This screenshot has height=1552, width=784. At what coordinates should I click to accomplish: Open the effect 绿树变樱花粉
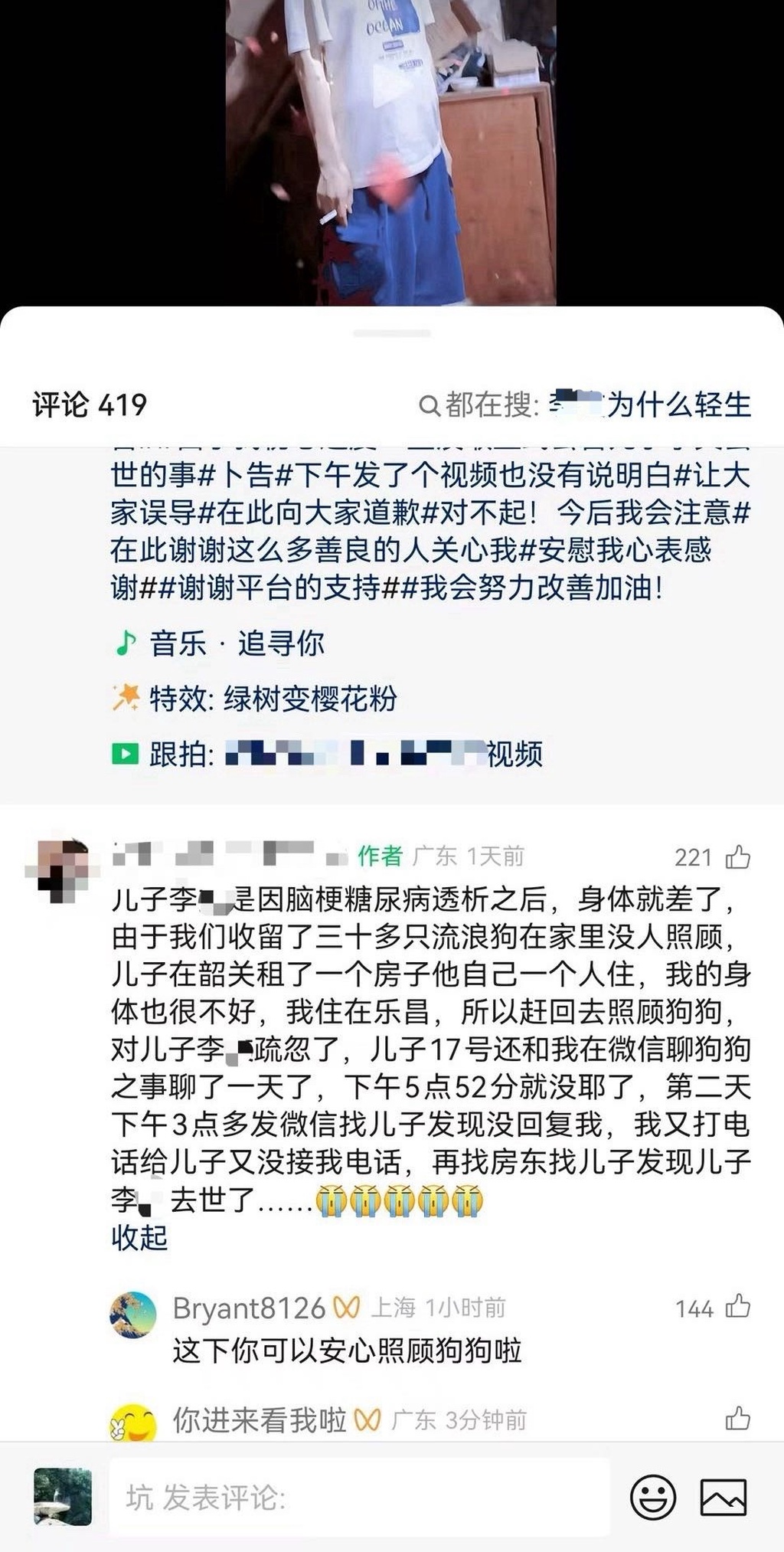(273, 699)
